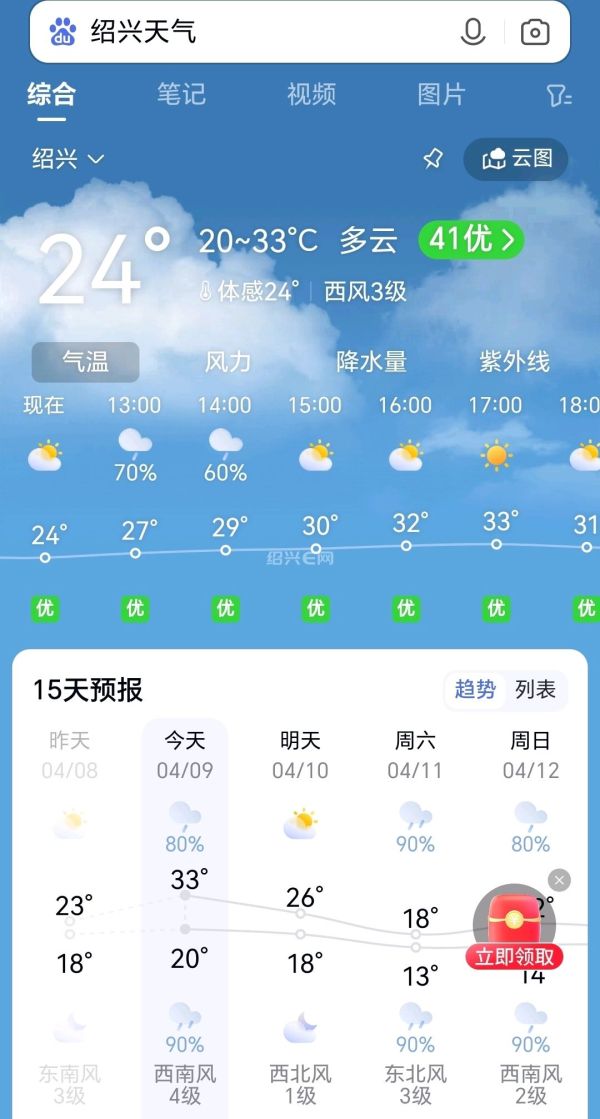The width and height of the screenshot is (600, 1119).
Task: Open the 周六 04/11 forecast column
Action: pos(415,755)
